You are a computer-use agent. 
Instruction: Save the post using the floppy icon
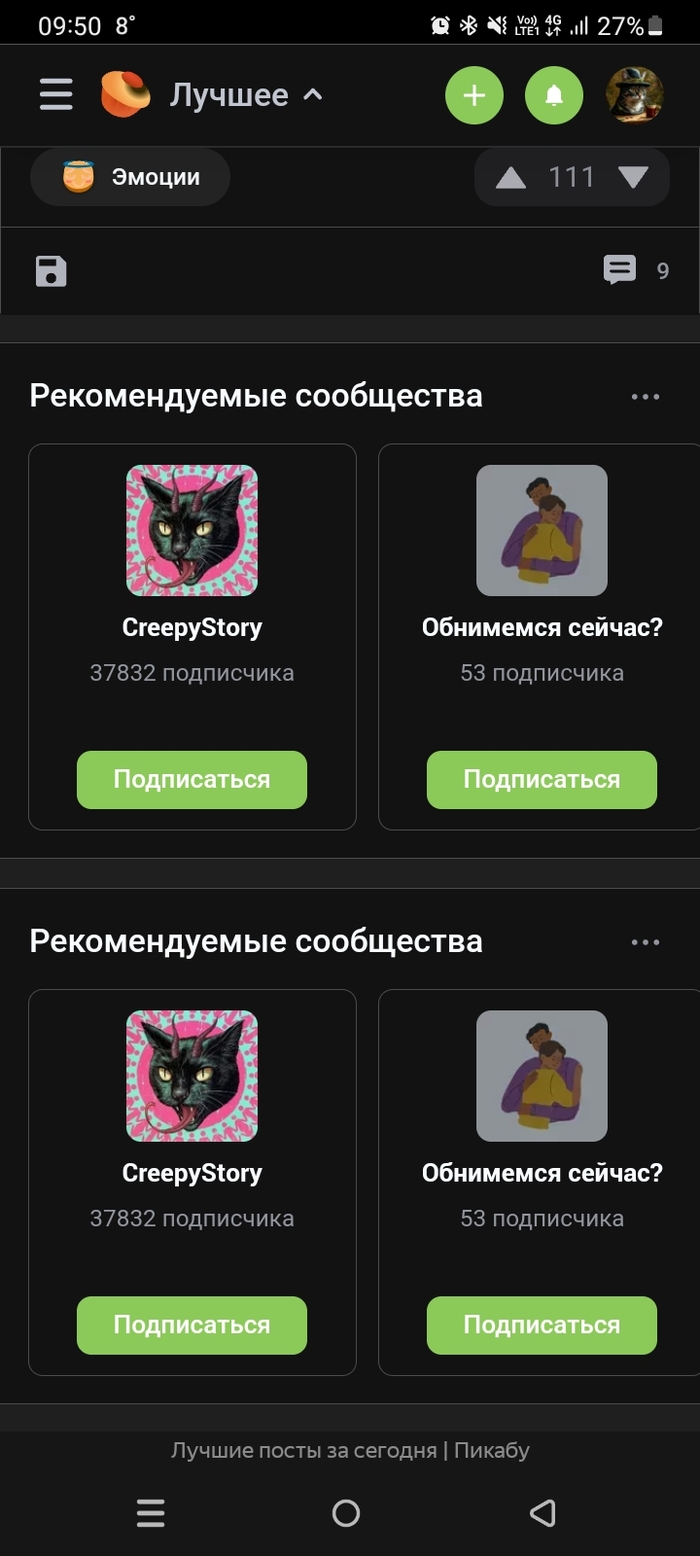[51, 271]
